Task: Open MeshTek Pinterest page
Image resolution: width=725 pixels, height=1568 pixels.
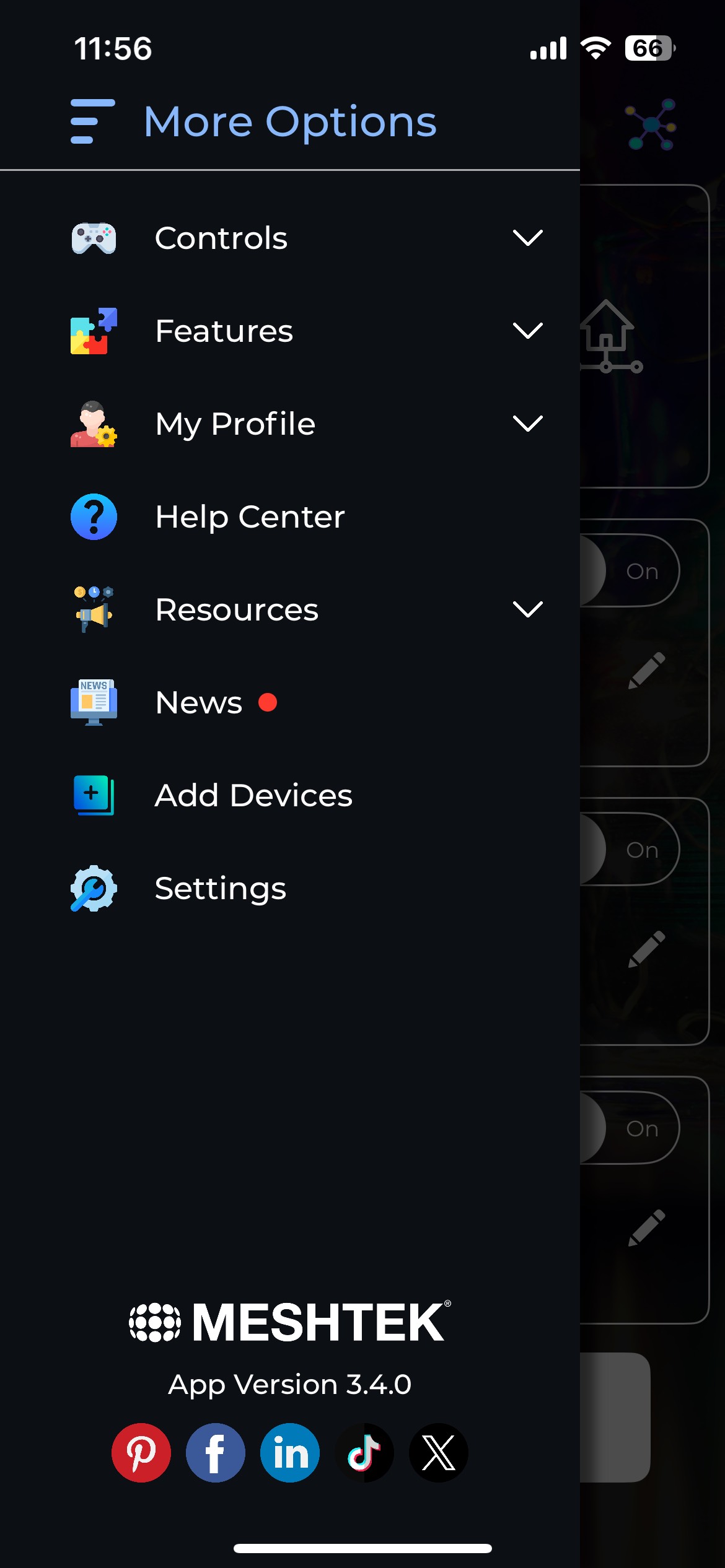Action: click(x=141, y=1452)
